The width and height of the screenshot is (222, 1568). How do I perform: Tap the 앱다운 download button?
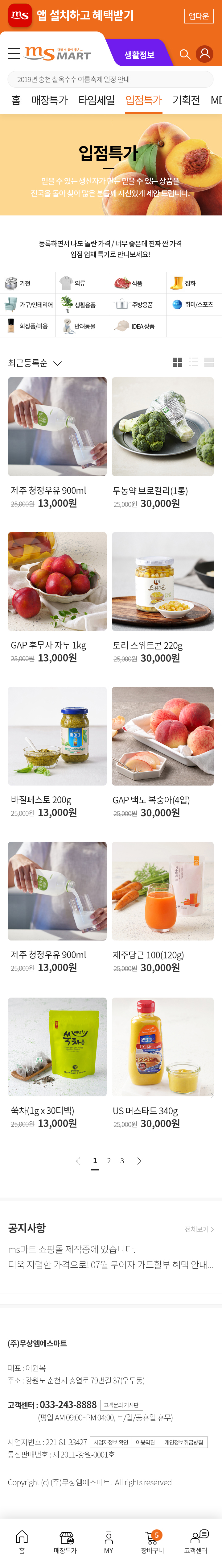coord(198,16)
